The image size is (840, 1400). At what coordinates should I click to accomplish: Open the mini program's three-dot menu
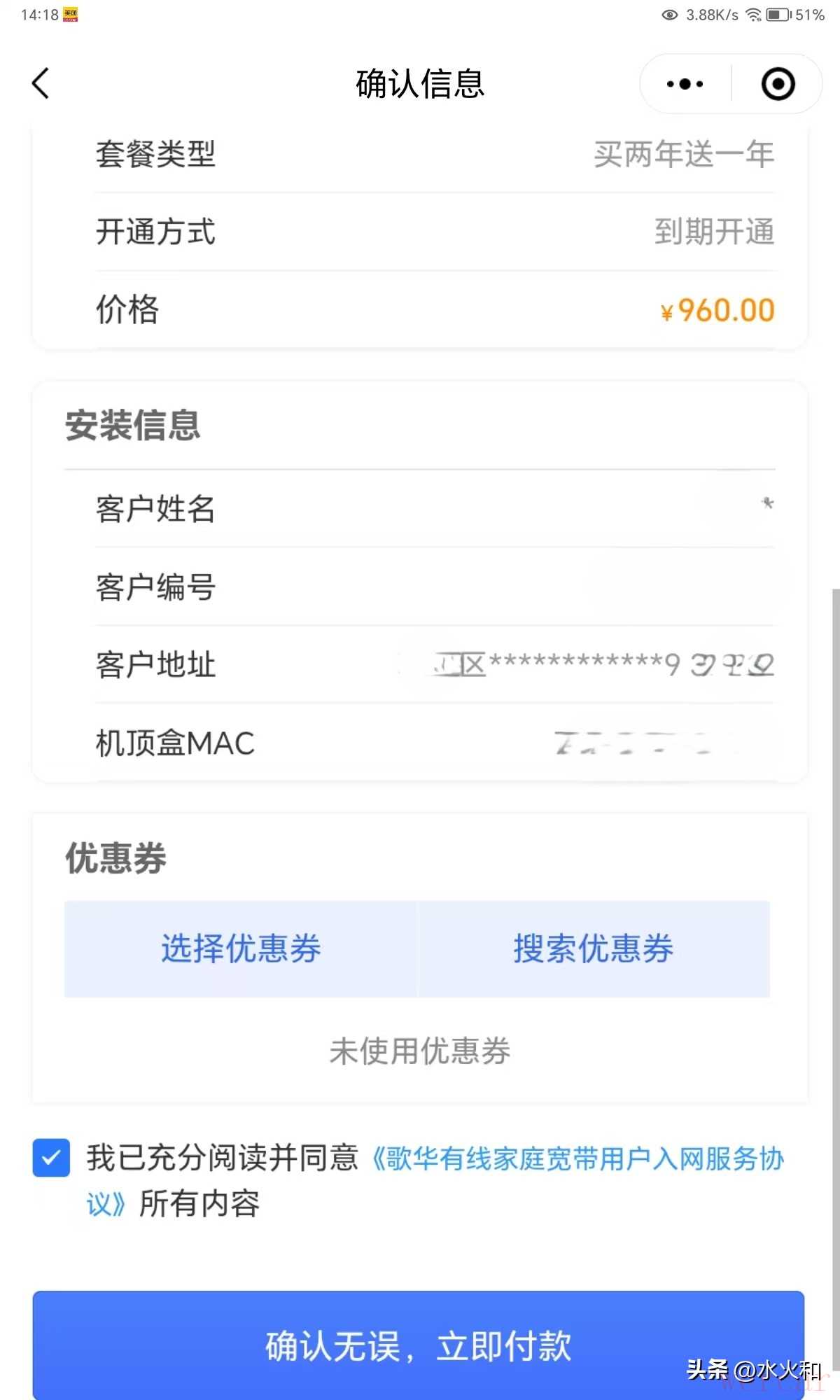click(685, 84)
